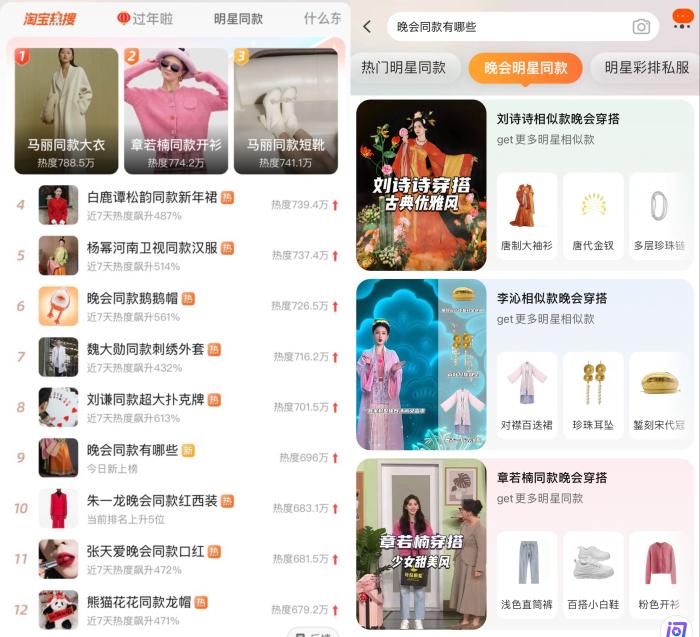Go back from search results page
The height and width of the screenshot is (637, 700).
click(367, 27)
